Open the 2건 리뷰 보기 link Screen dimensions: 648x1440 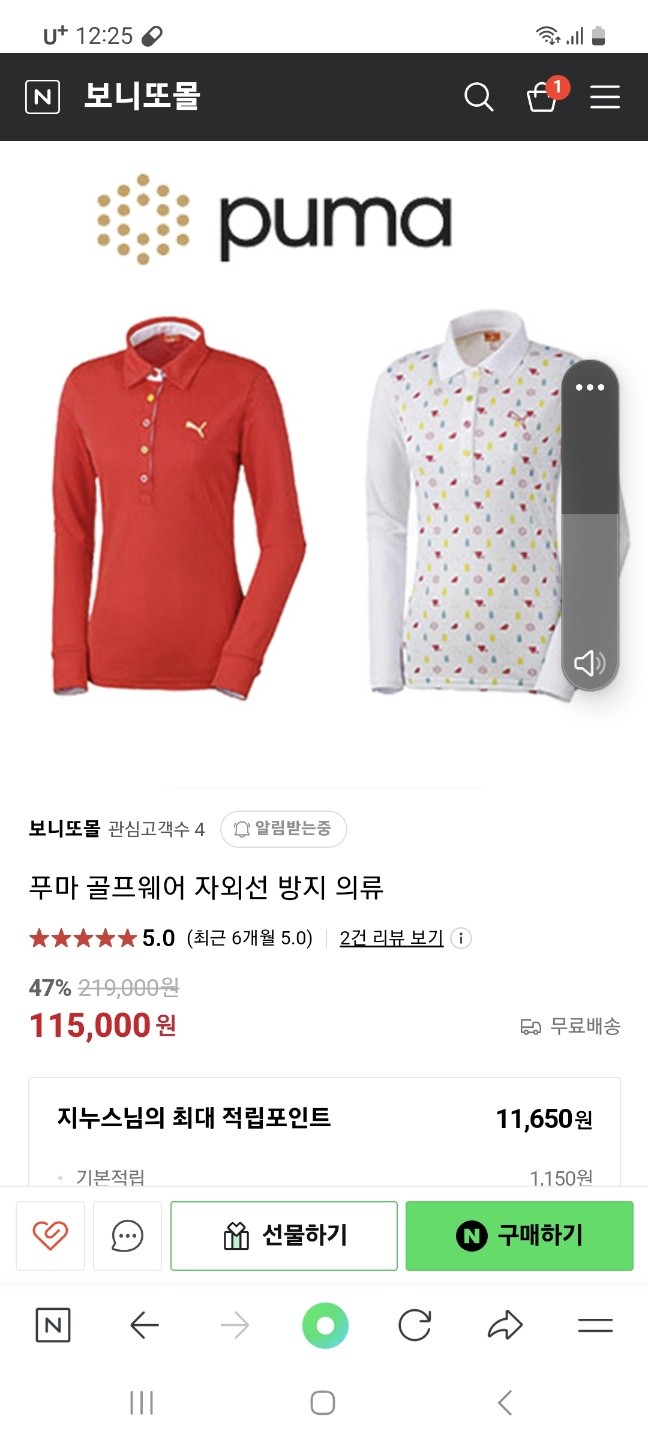point(391,938)
